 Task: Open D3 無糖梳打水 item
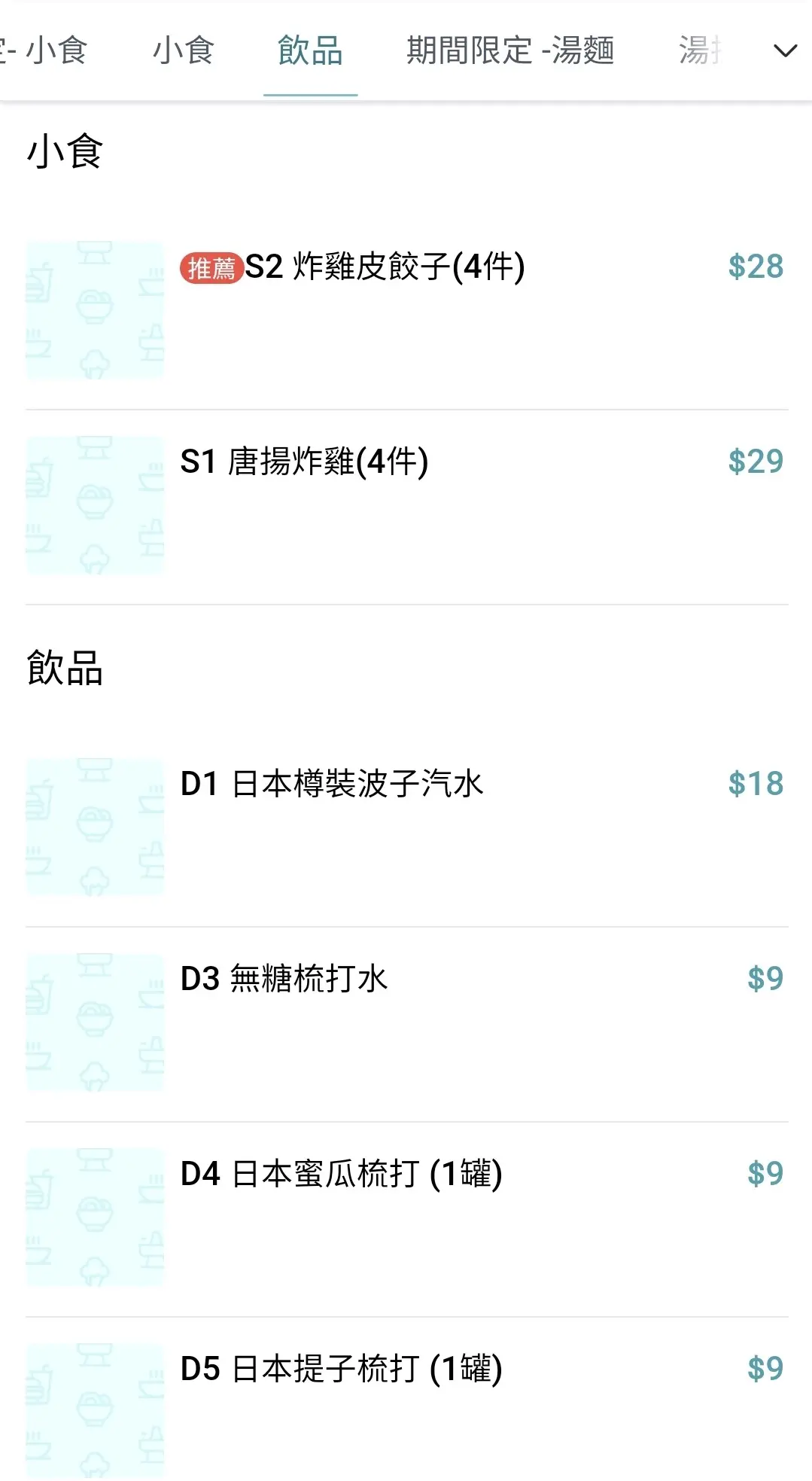284,979
